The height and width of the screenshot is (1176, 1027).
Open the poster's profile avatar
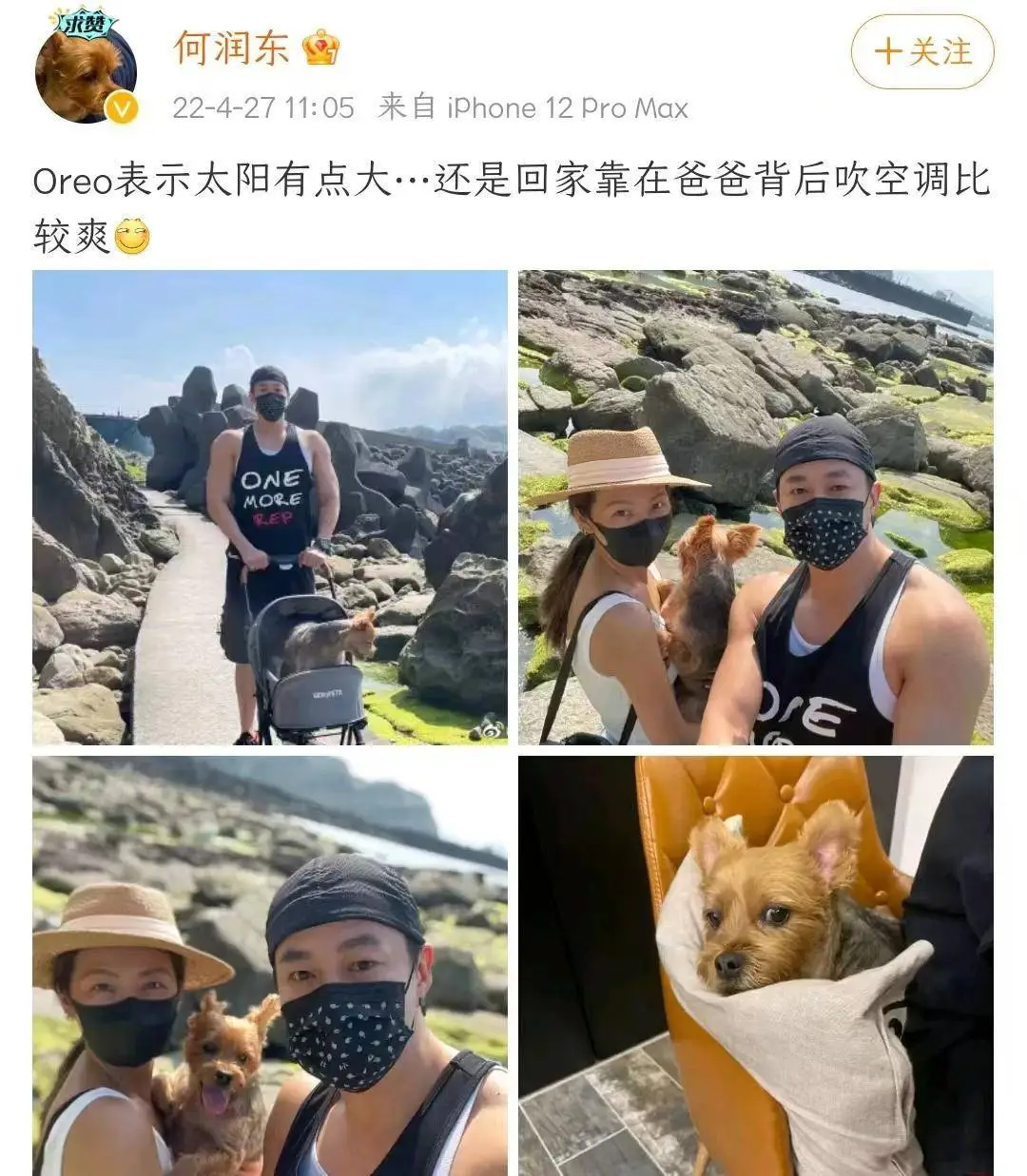pos(85,72)
